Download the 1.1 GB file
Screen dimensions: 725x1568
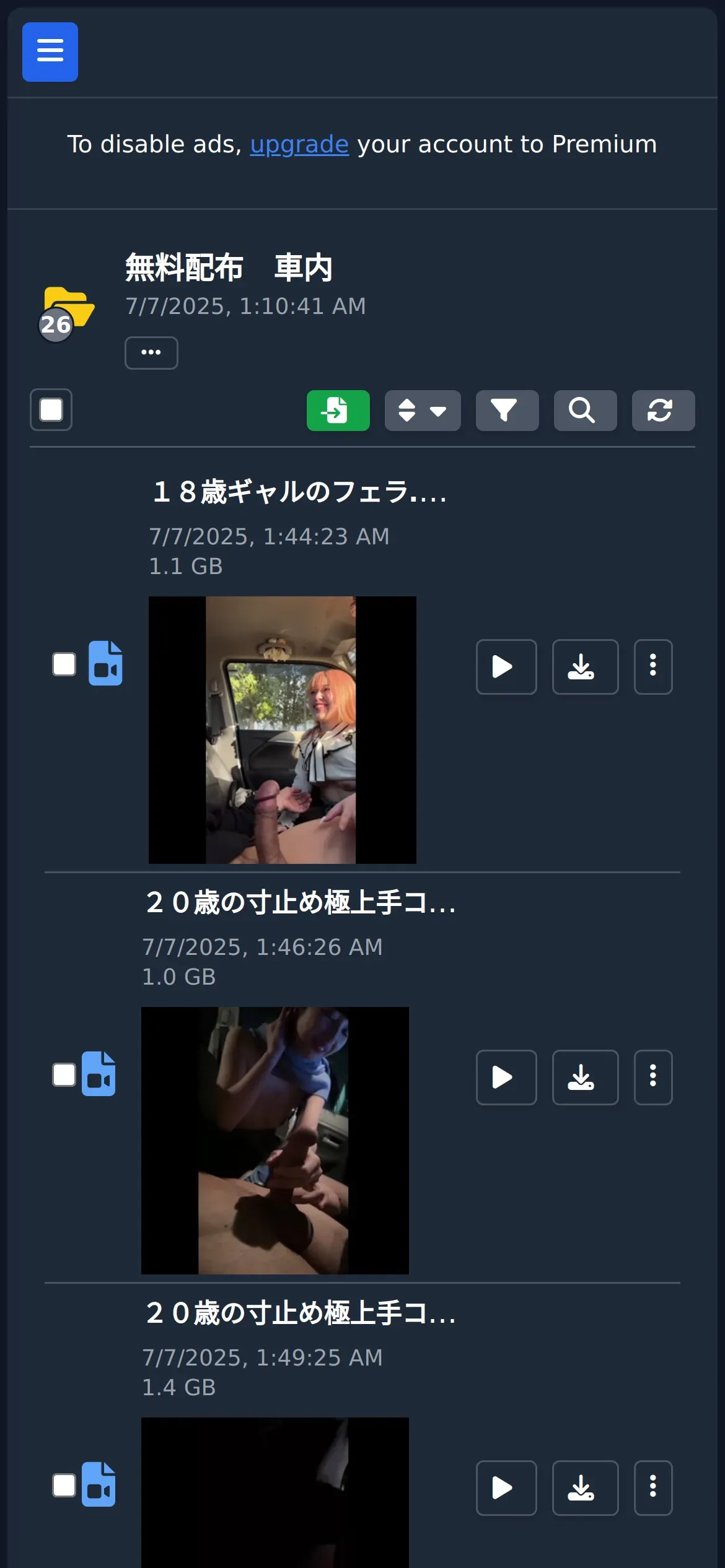pyautogui.click(x=585, y=667)
